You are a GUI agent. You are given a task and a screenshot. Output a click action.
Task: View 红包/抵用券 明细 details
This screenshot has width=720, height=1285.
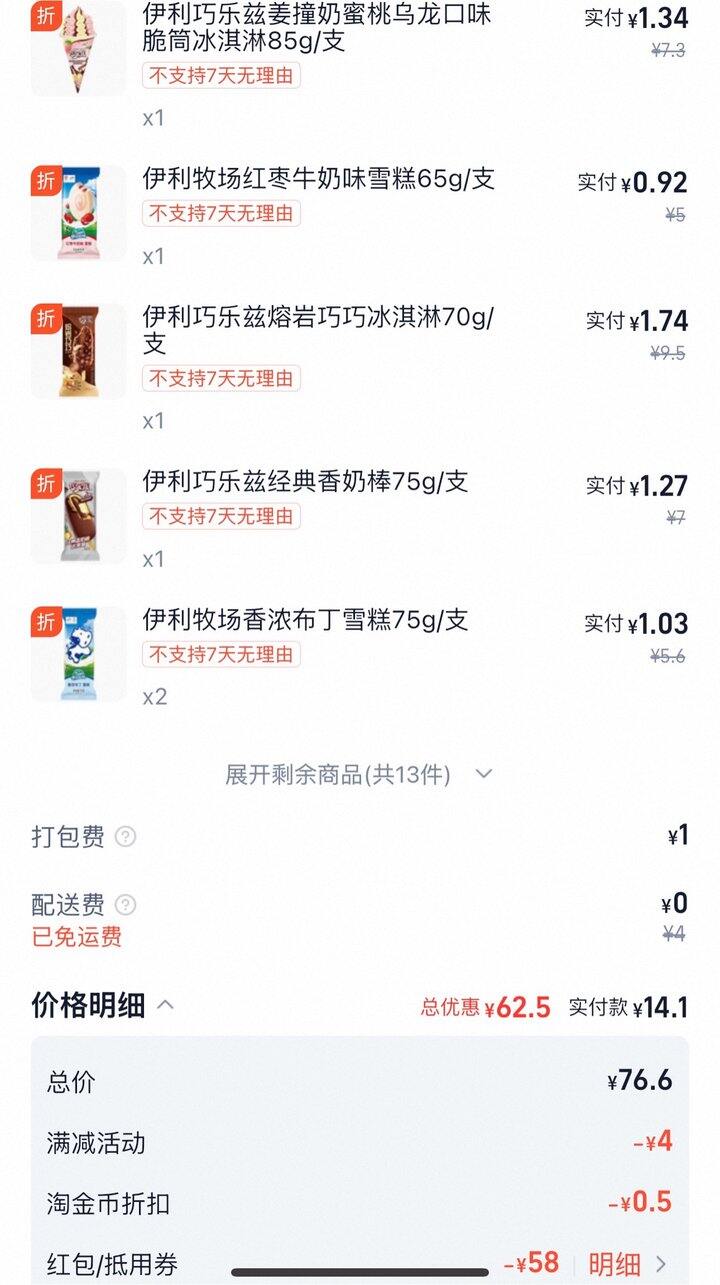627,1264
